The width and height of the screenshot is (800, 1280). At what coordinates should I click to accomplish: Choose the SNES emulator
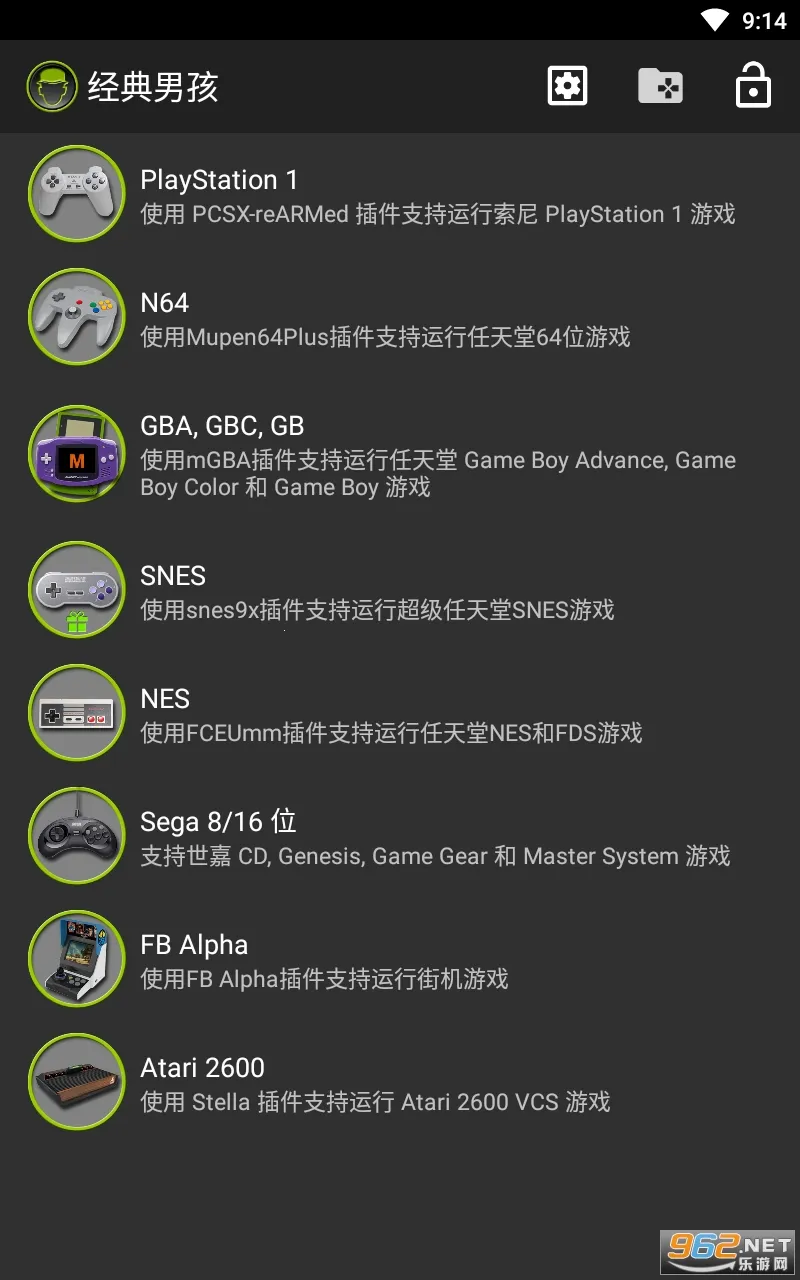(400, 591)
